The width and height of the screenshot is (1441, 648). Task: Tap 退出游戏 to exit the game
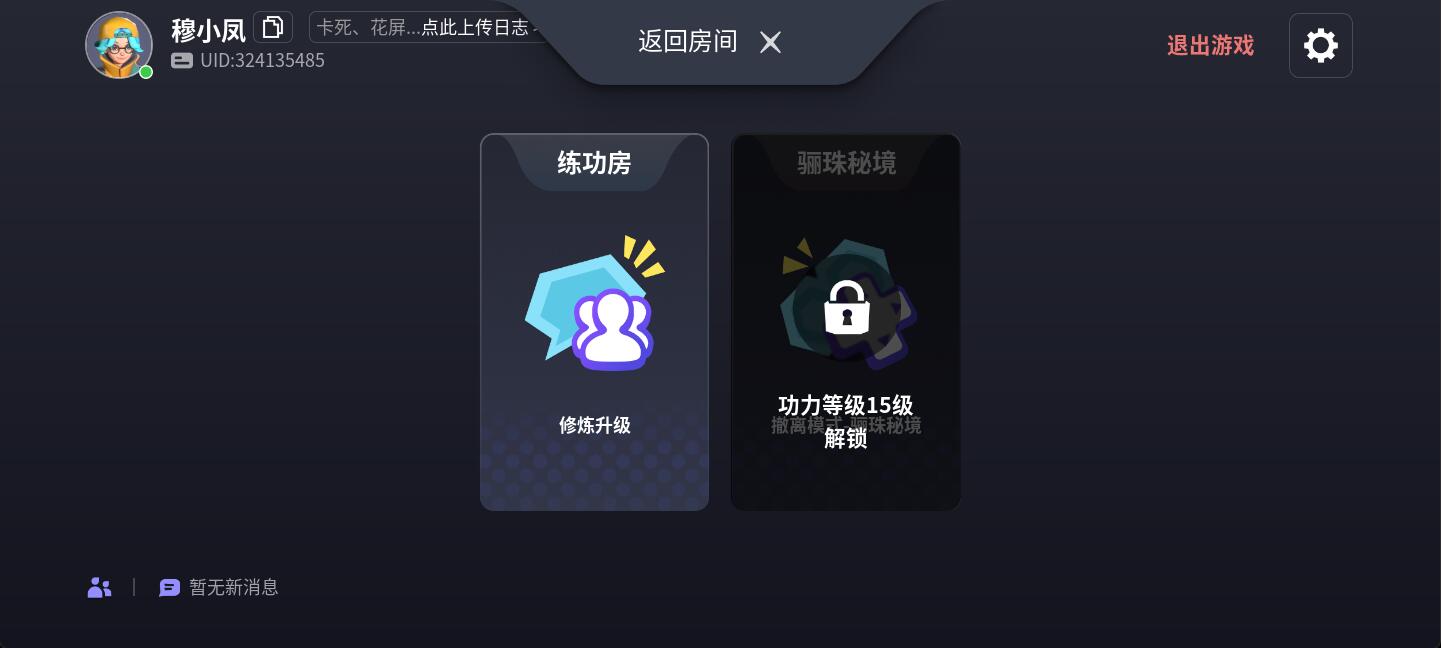[1210, 45]
